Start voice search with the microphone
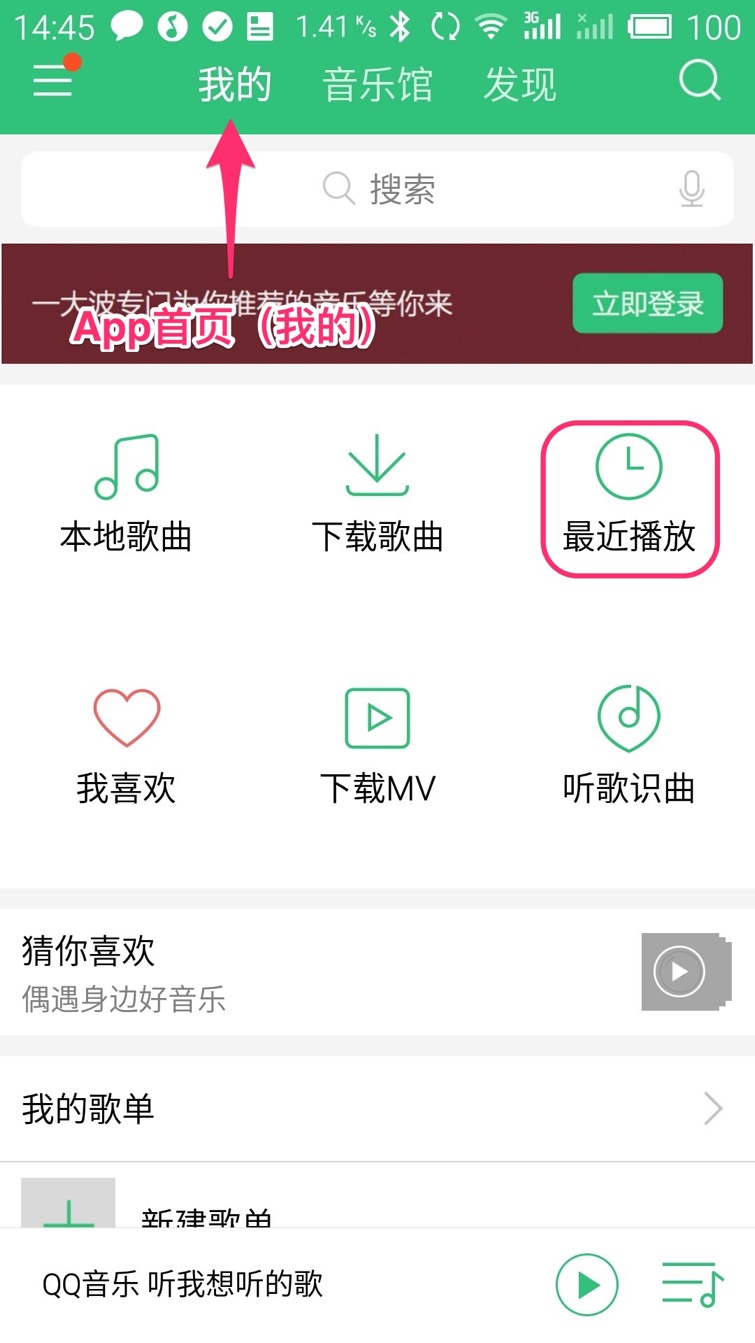755x1343 pixels. 691,189
